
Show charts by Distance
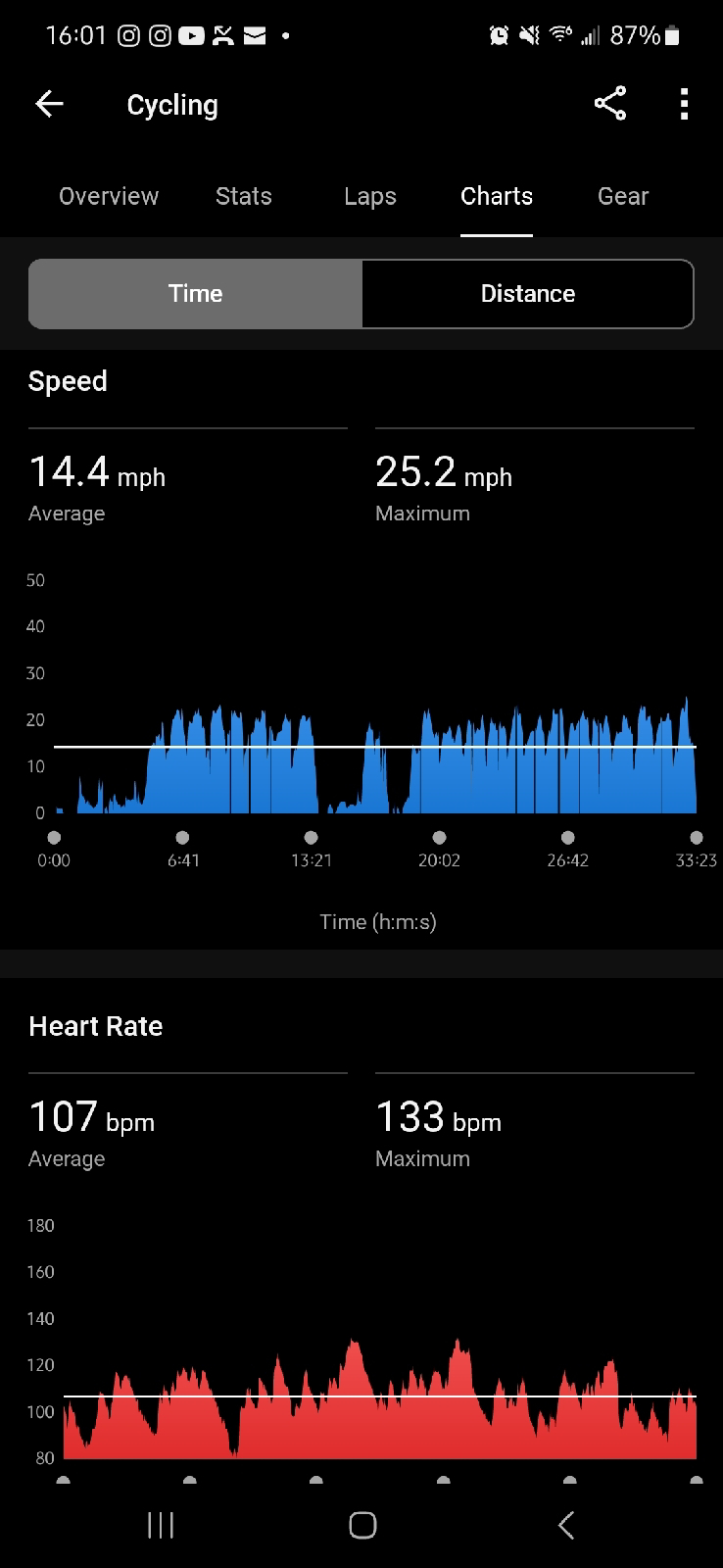point(528,294)
